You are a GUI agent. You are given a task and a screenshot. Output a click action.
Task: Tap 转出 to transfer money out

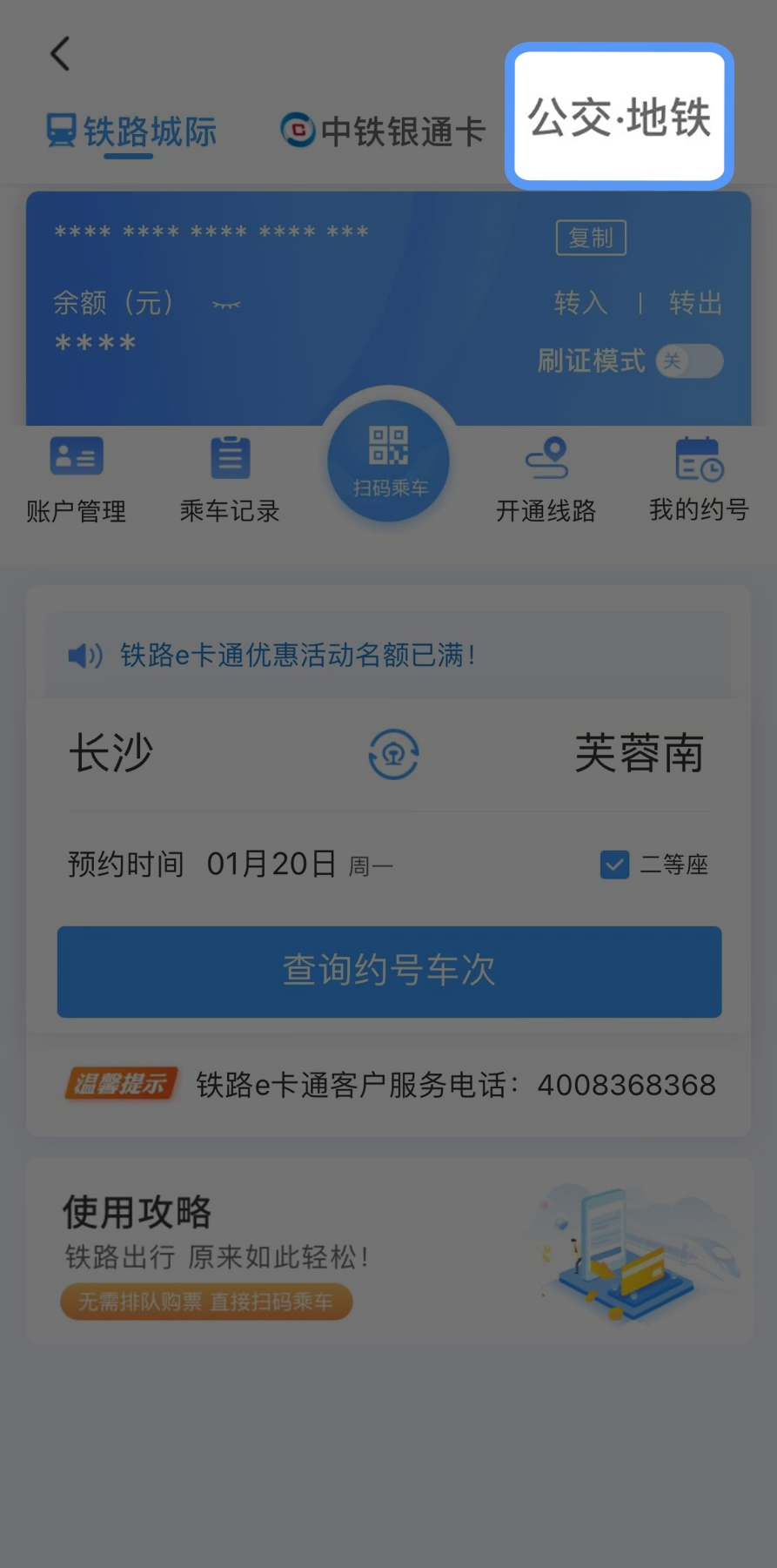[695, 303]
